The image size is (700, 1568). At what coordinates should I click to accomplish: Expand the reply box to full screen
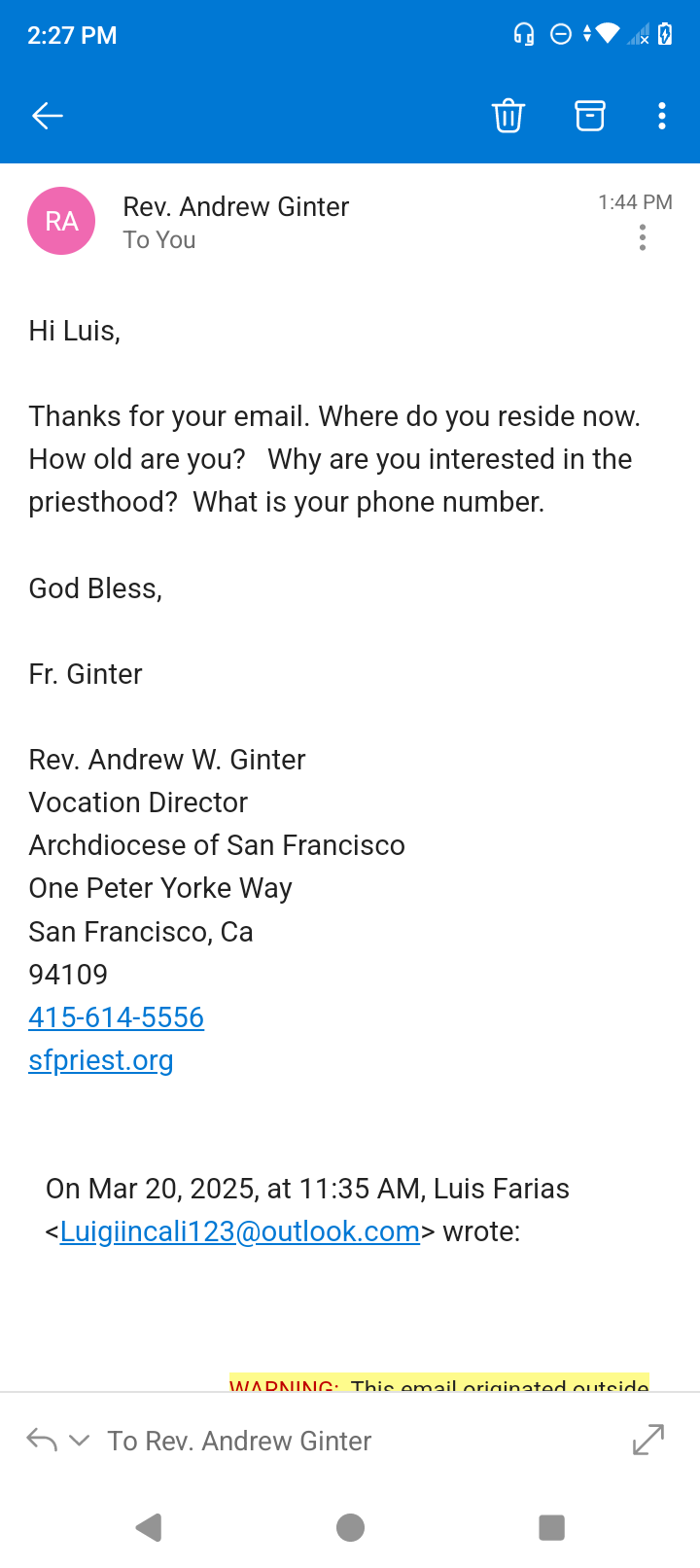[x=647, y=1440]
